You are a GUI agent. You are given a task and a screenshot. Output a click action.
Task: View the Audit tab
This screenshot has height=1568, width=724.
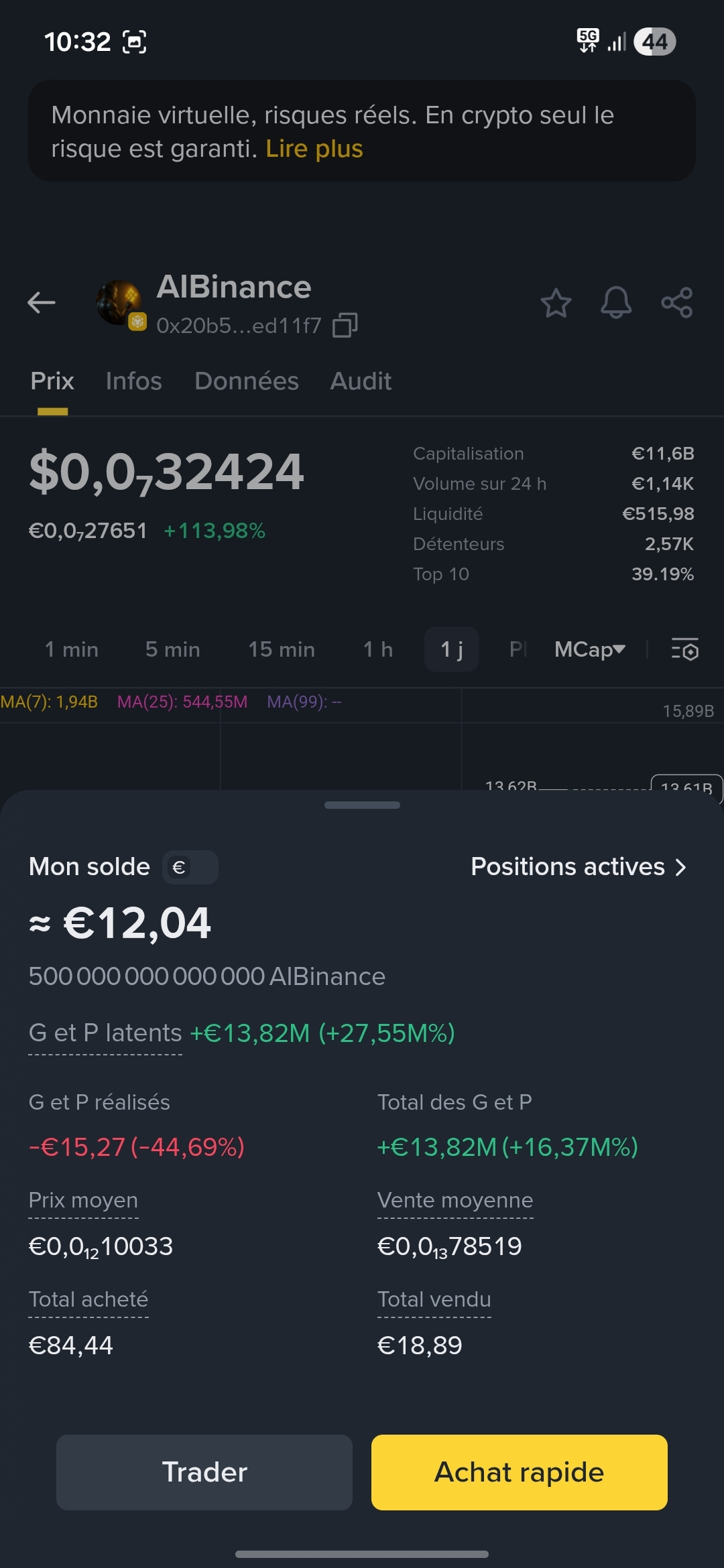point(361,381)
